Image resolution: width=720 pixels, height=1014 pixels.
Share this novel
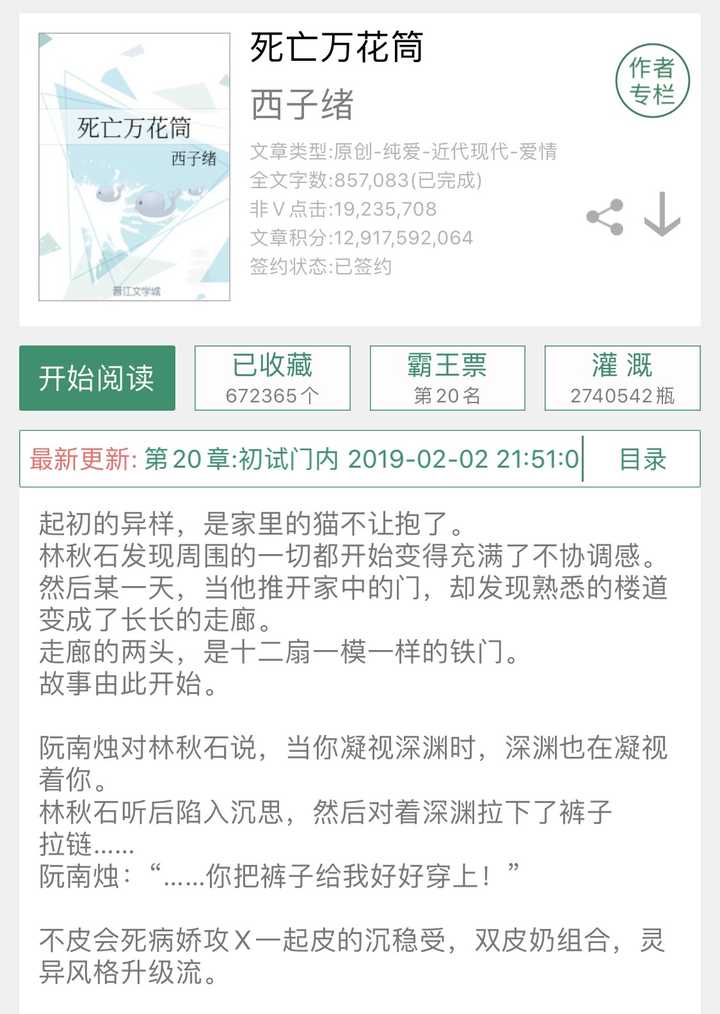pyautogui.click(x=604, y=217)
